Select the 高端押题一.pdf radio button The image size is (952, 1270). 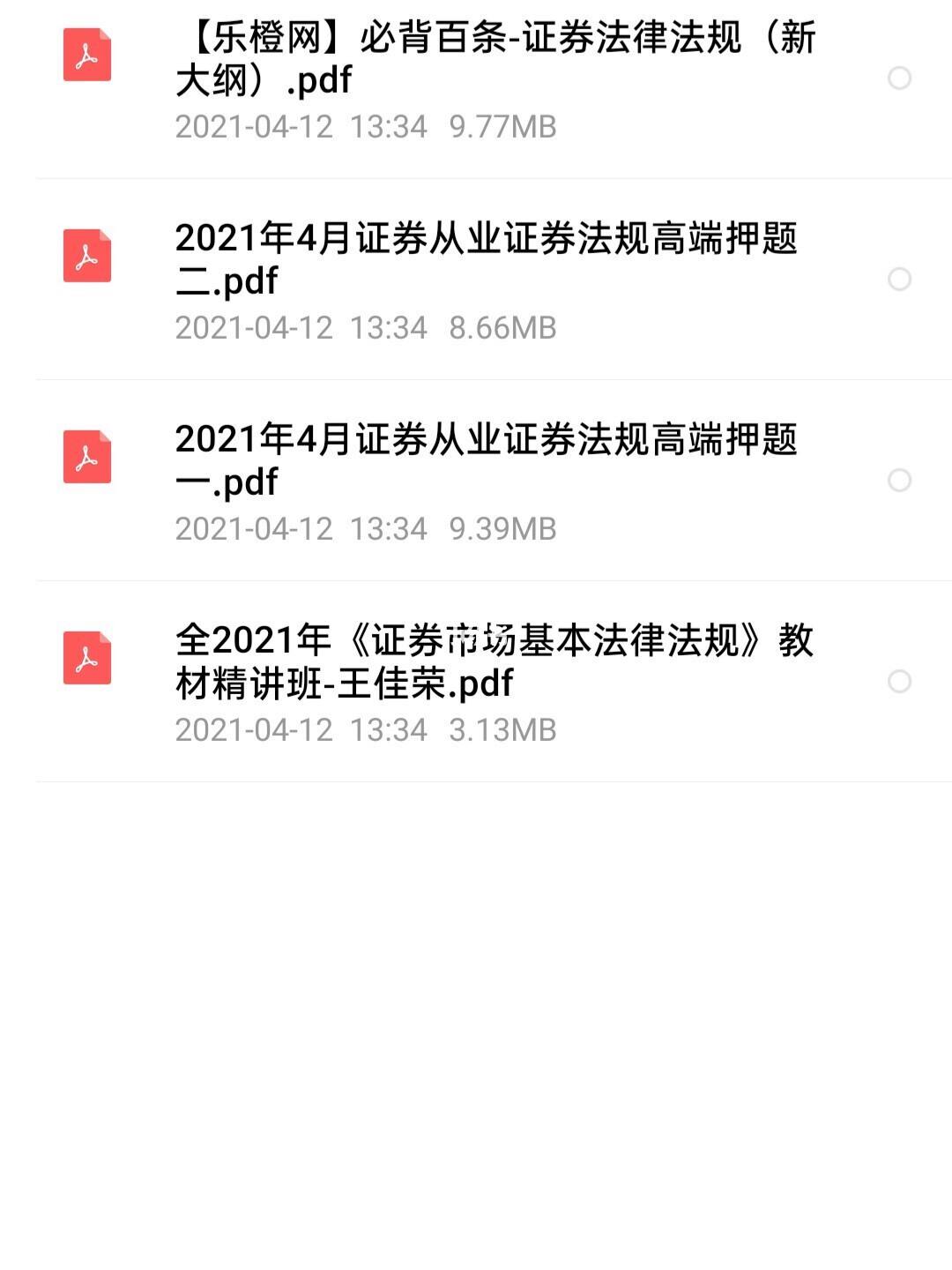(899, 481)
